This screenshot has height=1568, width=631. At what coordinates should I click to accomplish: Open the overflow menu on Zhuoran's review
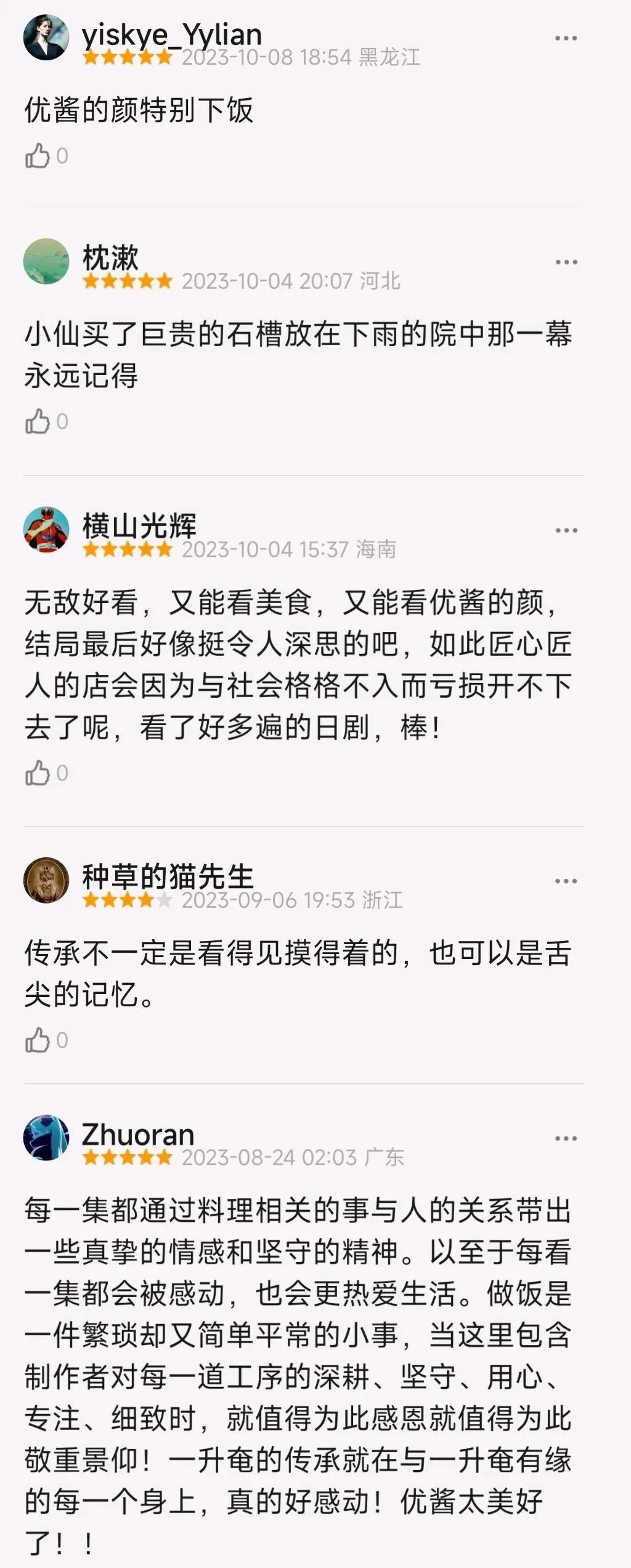coord(566,1139)
